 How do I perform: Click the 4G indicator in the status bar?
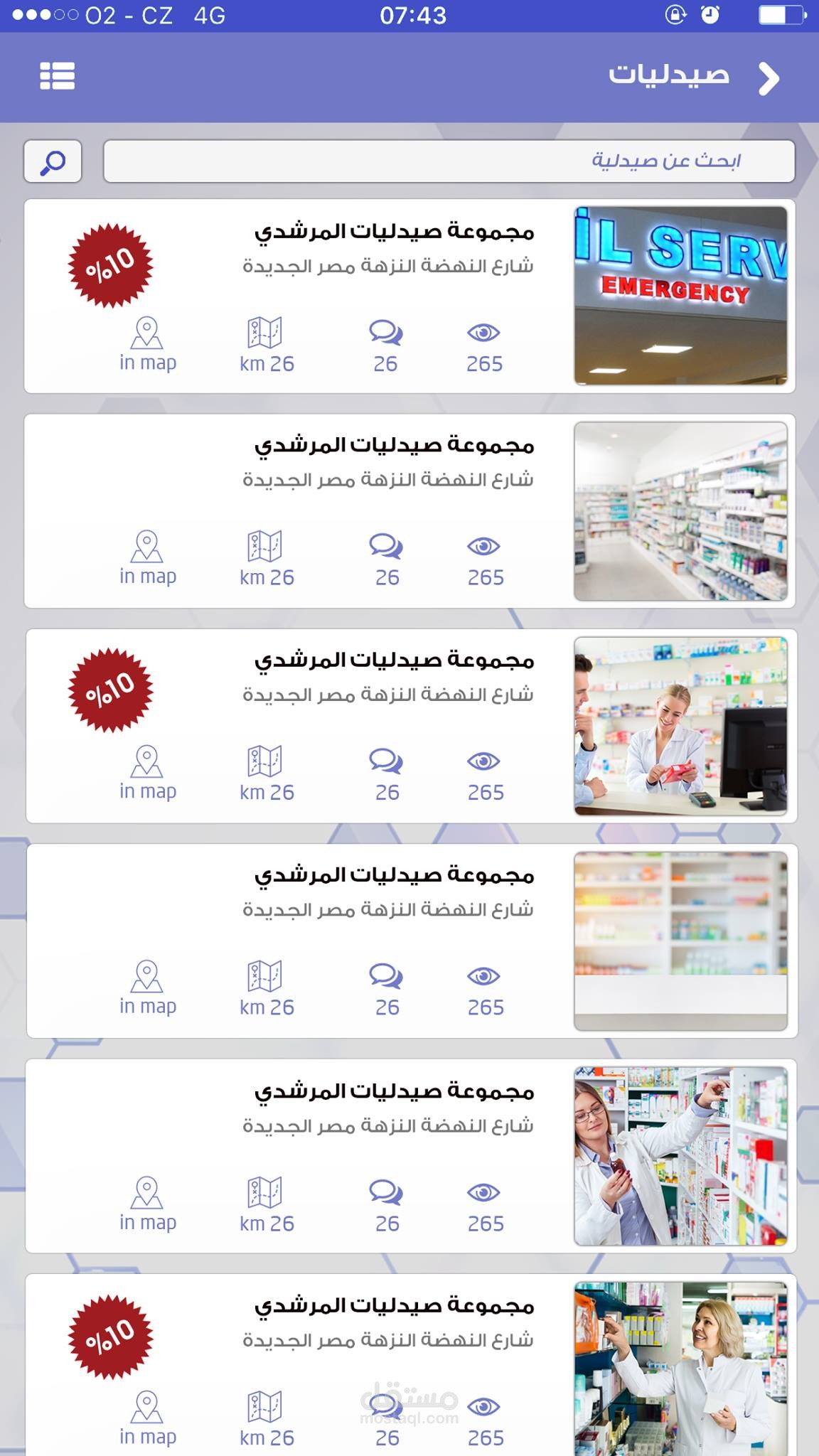(x=211, y=15)
